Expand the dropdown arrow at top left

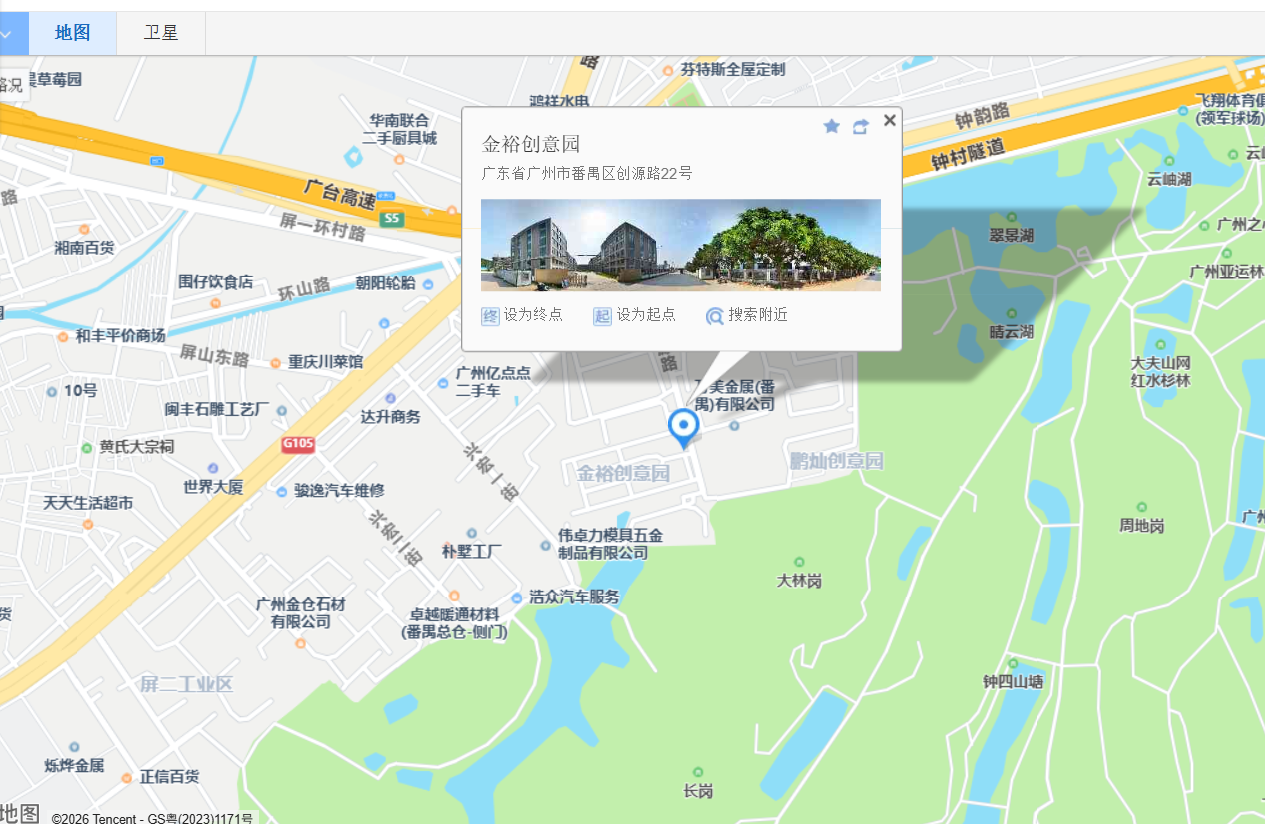[x=6, y=33]
